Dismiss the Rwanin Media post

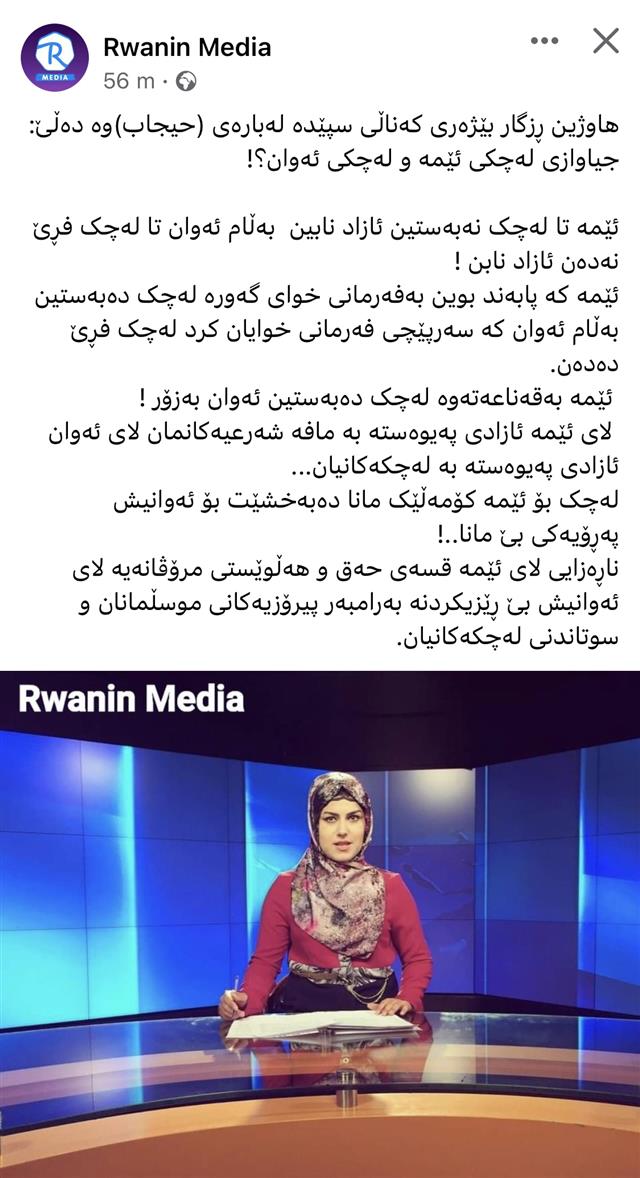pyautogui.click(x=605, y=41)
